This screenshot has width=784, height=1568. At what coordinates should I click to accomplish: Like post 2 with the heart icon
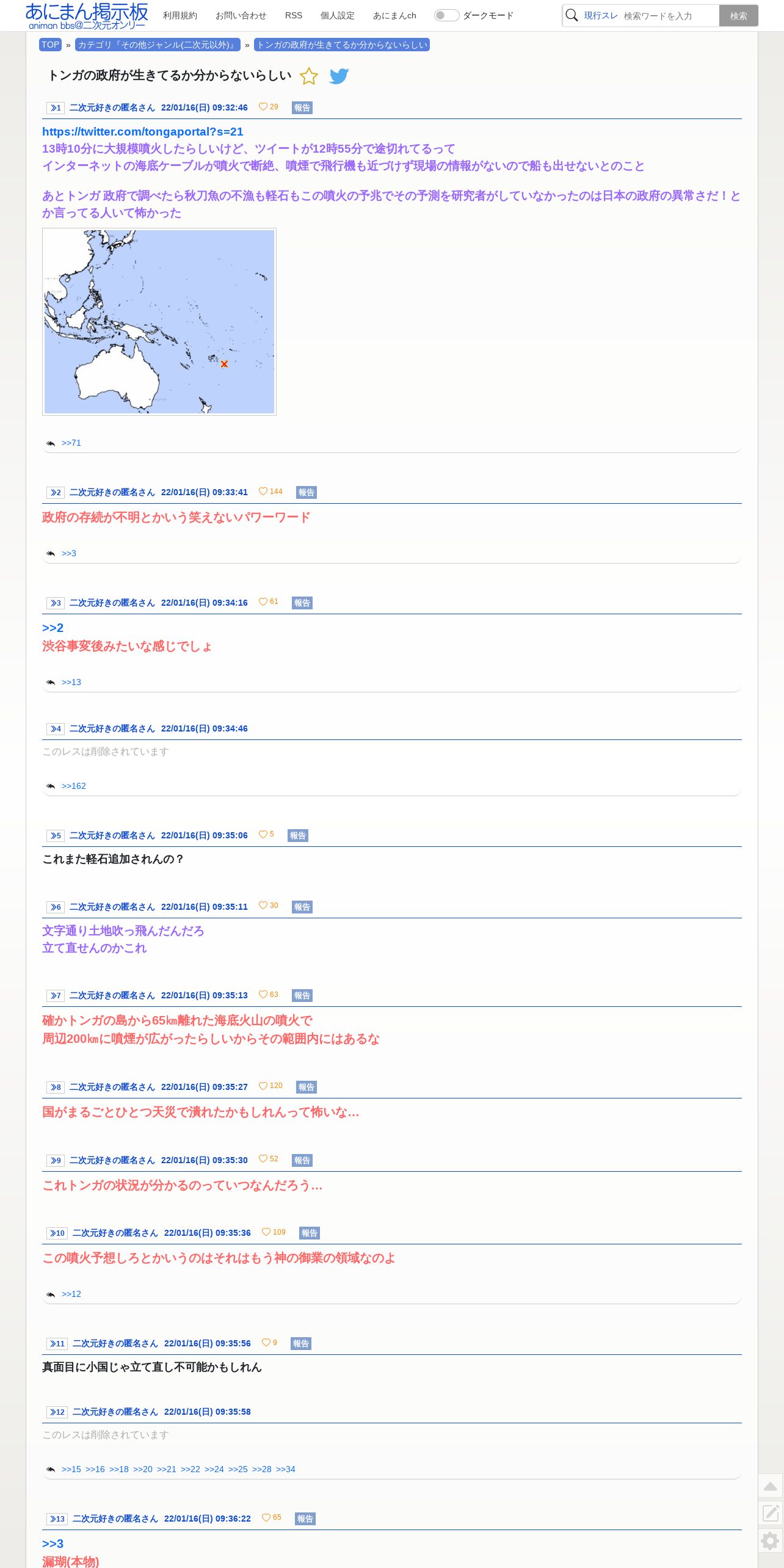263,492
